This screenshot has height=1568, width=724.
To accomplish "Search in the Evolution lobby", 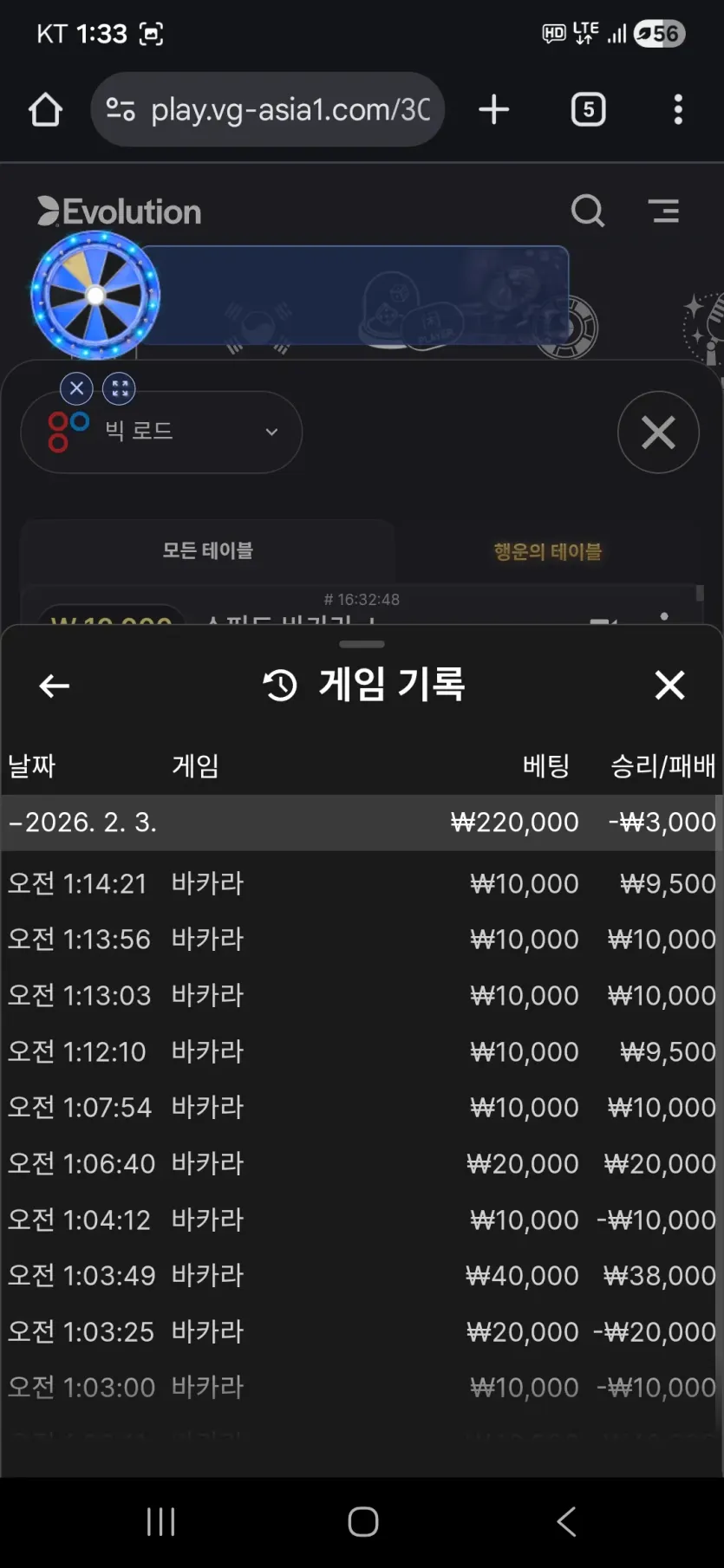I will tap(588, 211).
